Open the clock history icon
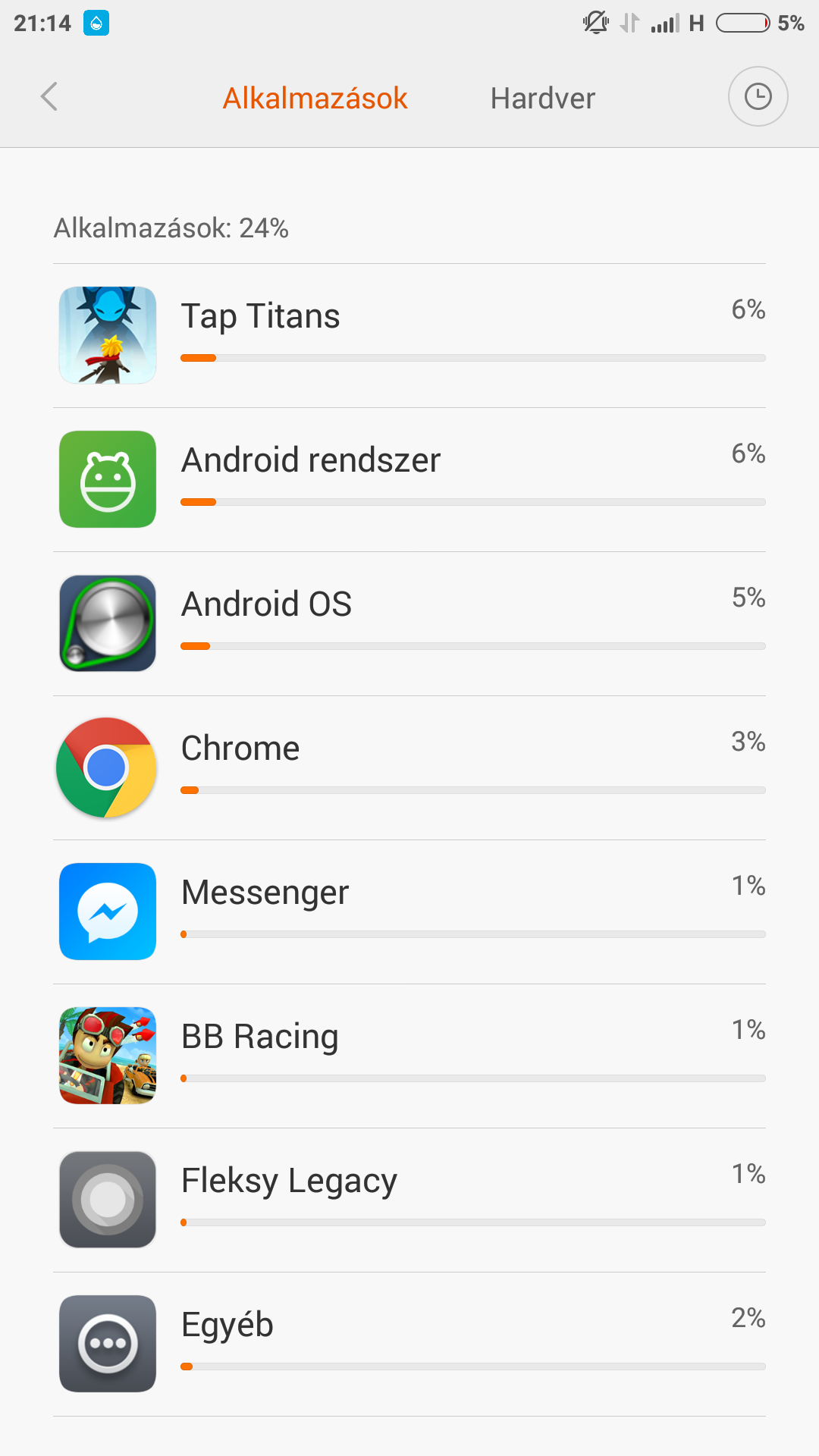The height and width of the screenshot is (1456, 819). coord(758,96)
